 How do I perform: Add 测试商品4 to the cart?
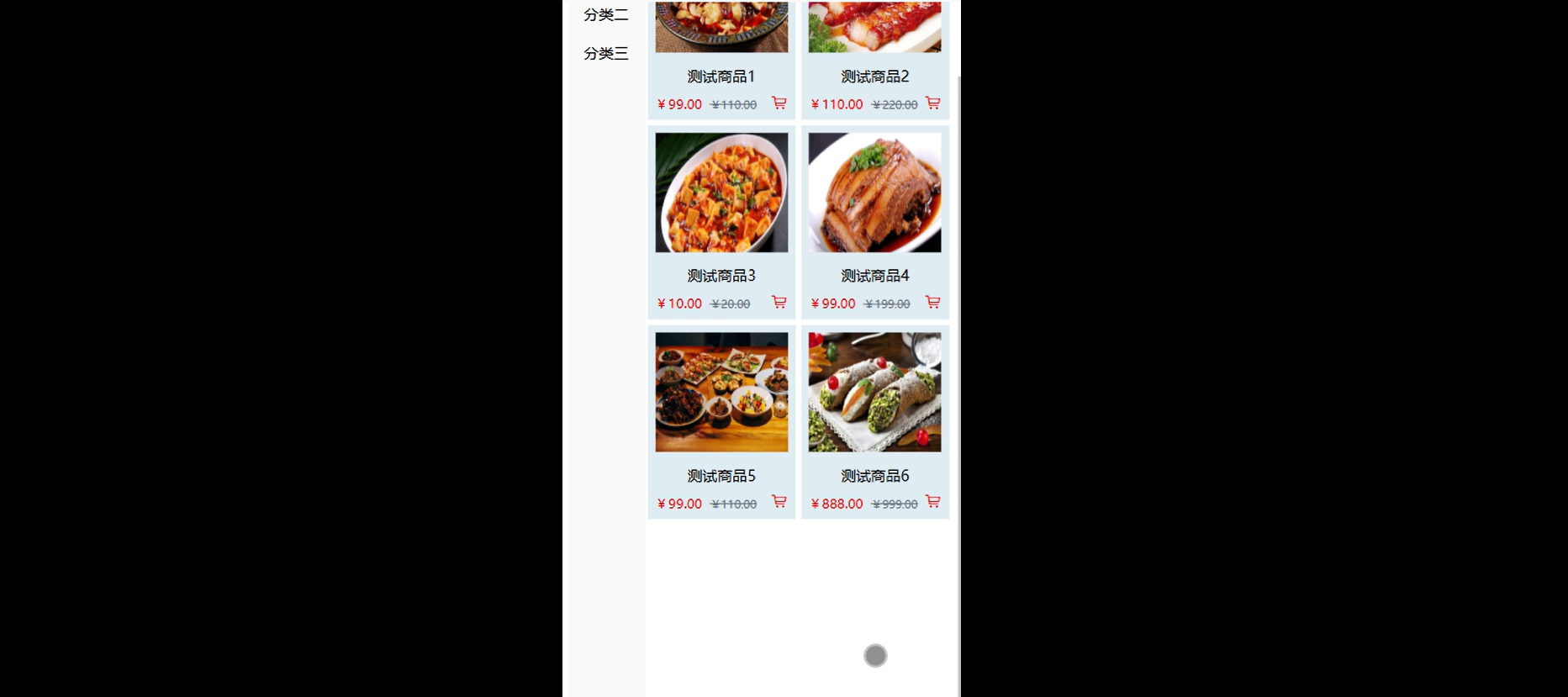(933, 303)
